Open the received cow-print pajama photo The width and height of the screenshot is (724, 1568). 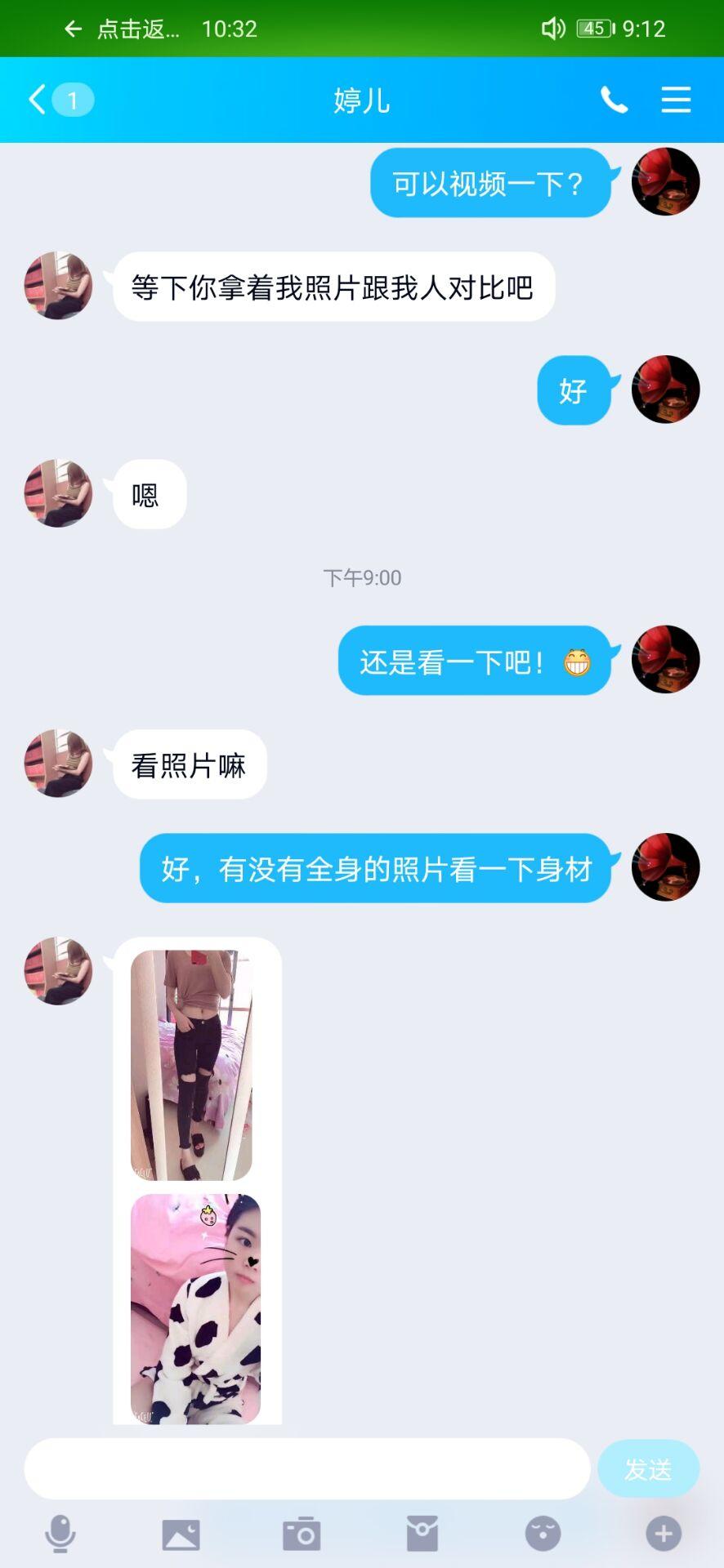coord(195,1307)
